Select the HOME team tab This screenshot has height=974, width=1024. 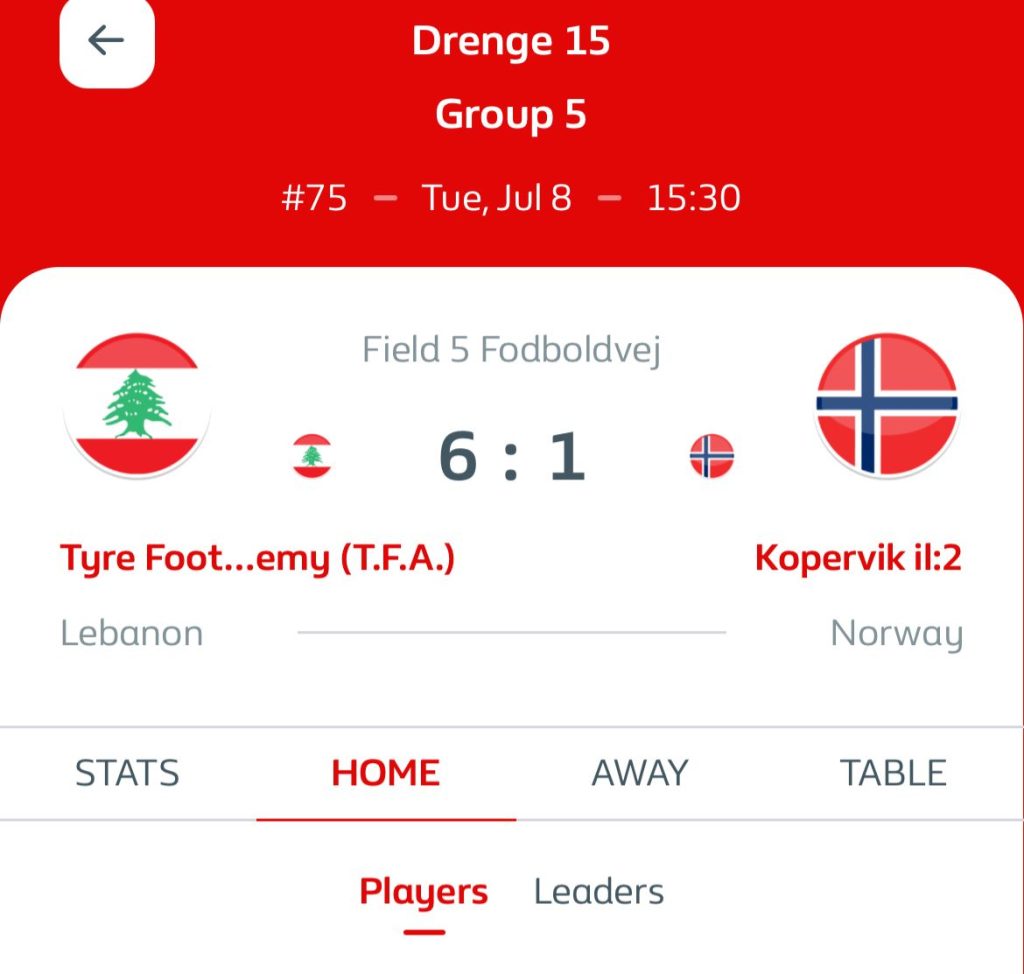click(386, 773)
